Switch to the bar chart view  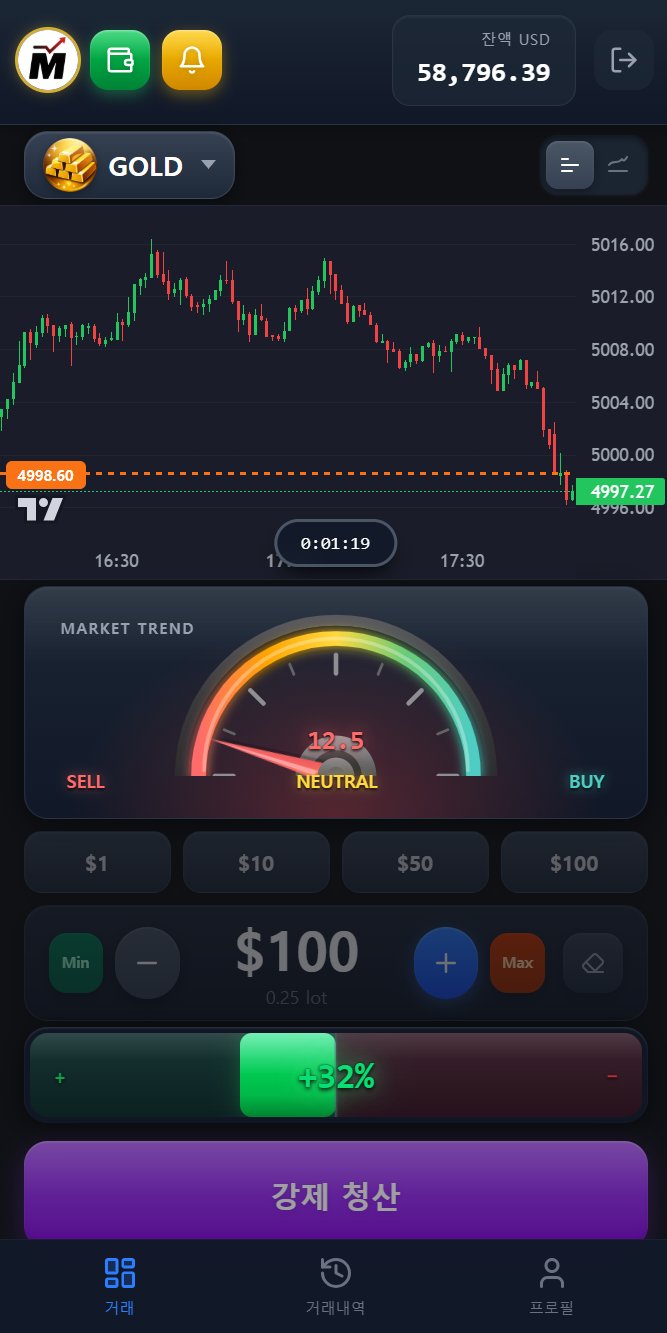pos(570,165)
